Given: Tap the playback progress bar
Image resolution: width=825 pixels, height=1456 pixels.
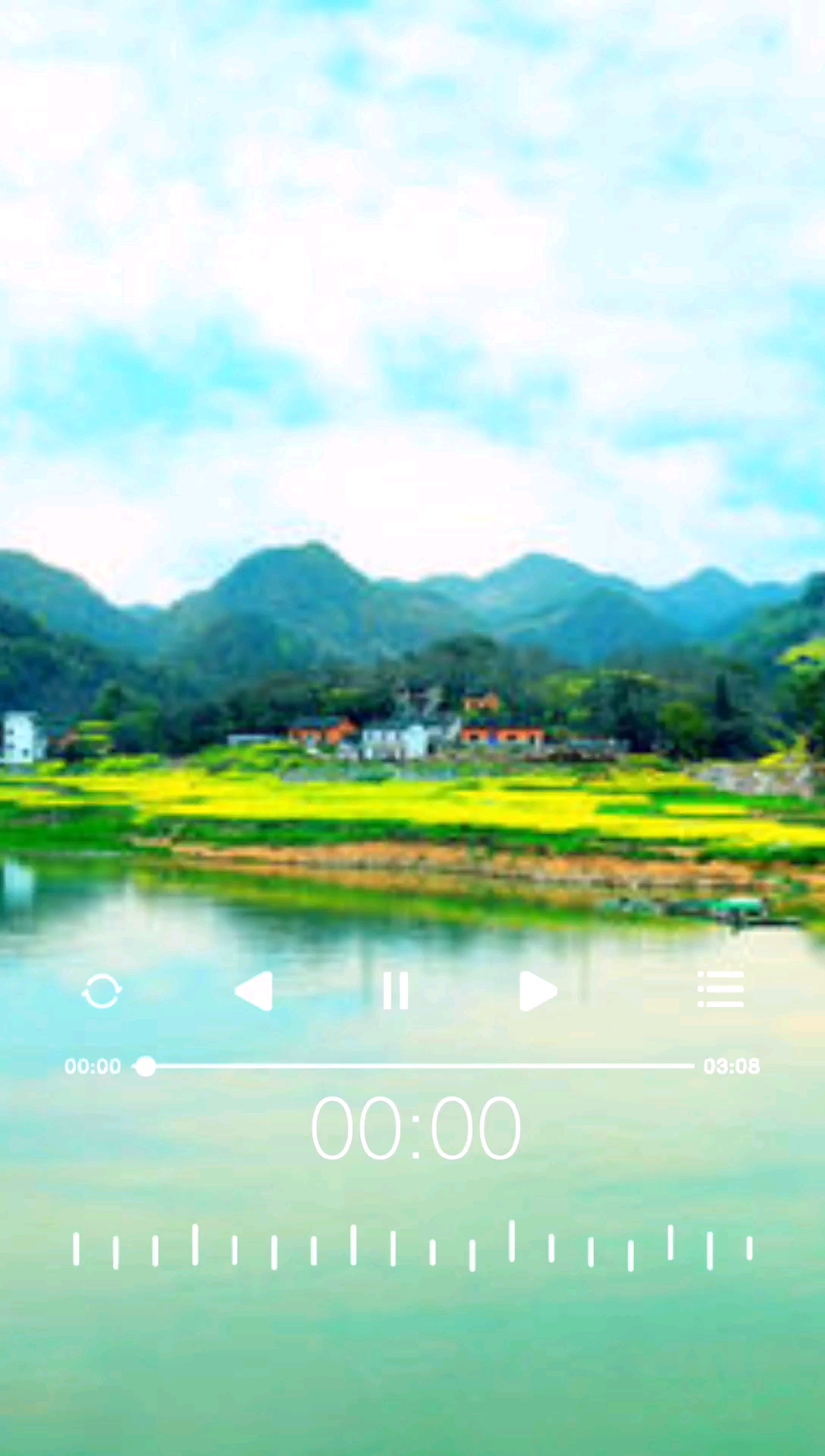Looking at the screenshot, I should (x=413, y=1066).
